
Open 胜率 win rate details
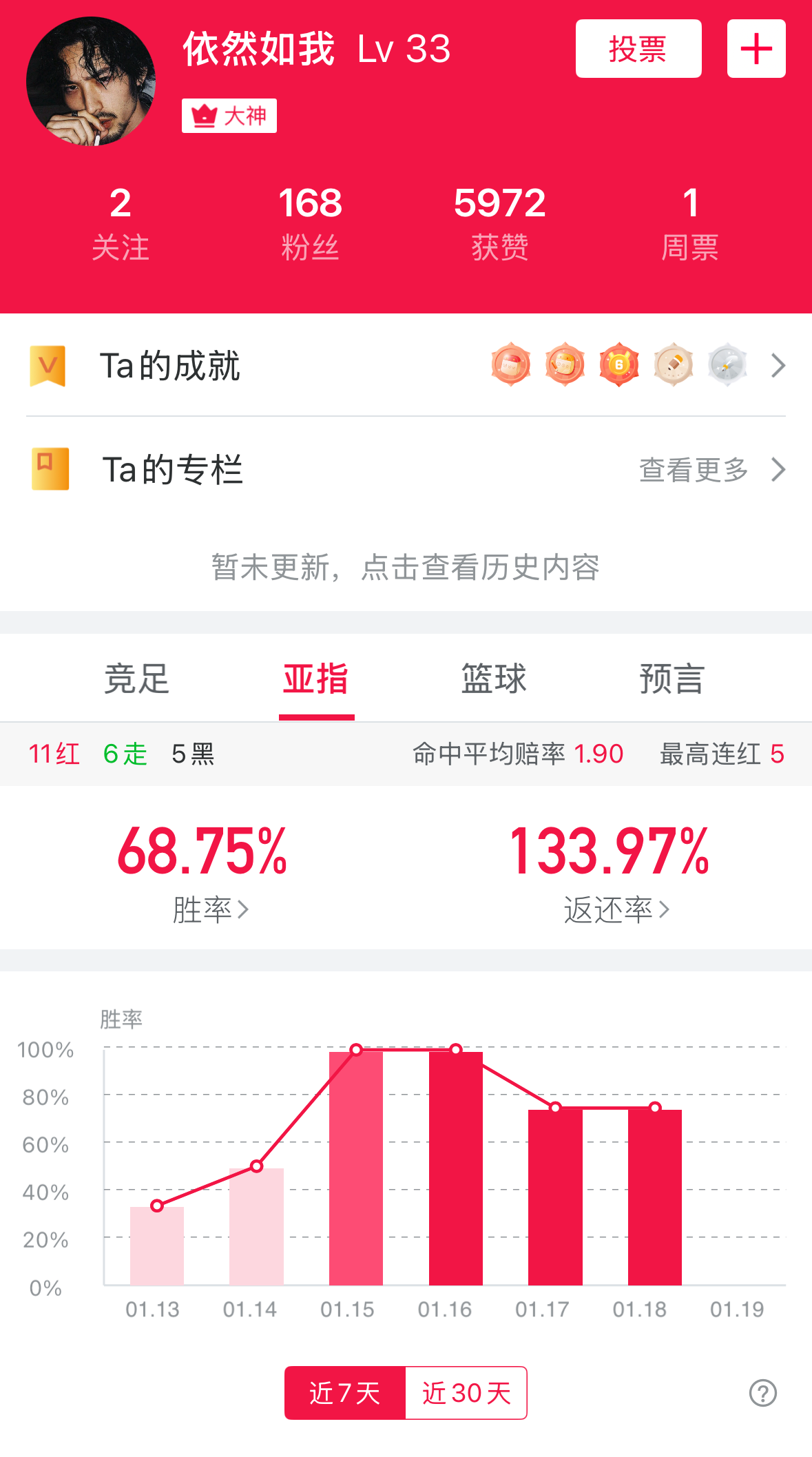pyautogui.click(x=209, y=909)
